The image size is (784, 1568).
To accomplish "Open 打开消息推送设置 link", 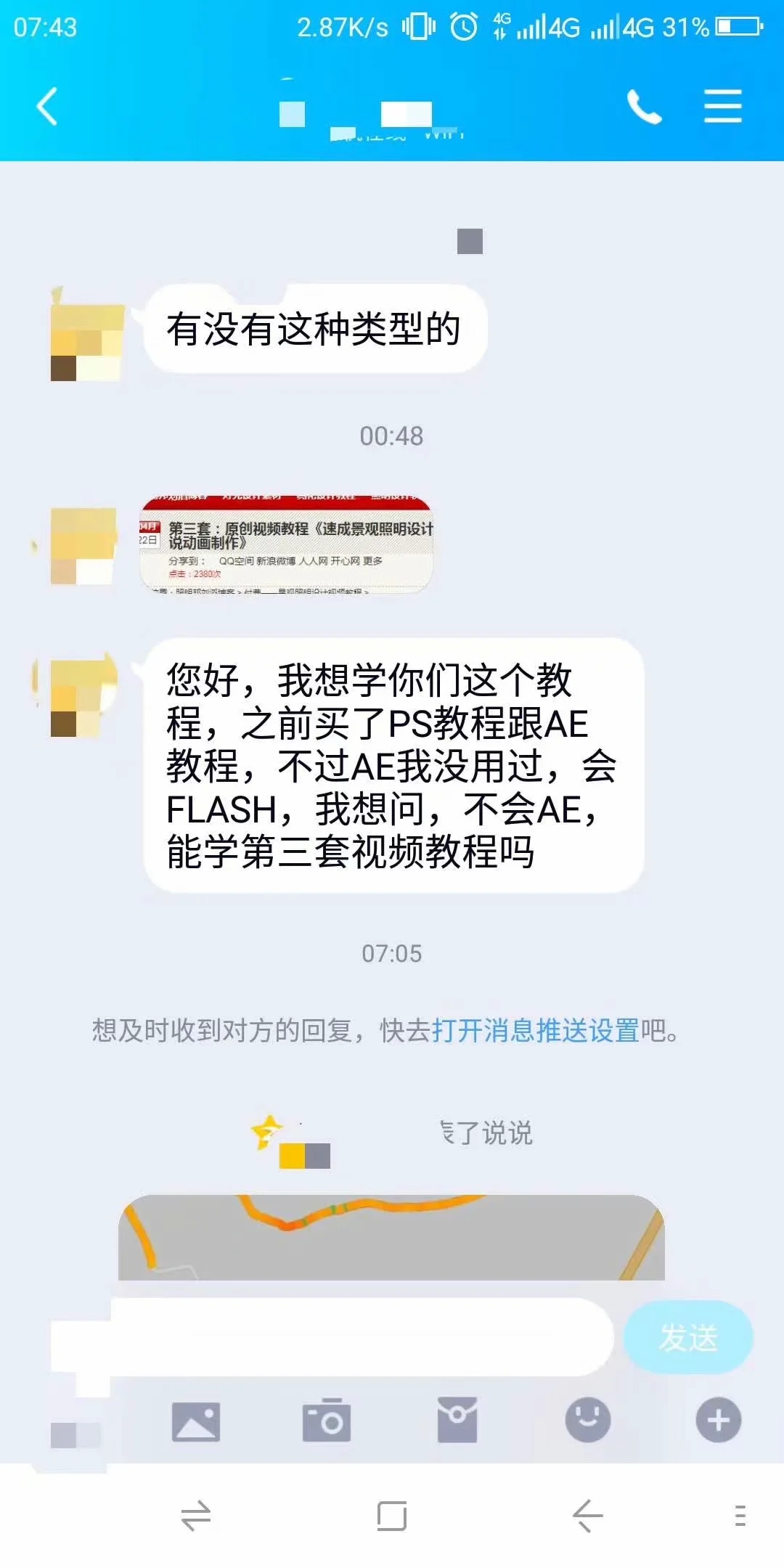I will pyautogui.click(x=535, y=1030).
